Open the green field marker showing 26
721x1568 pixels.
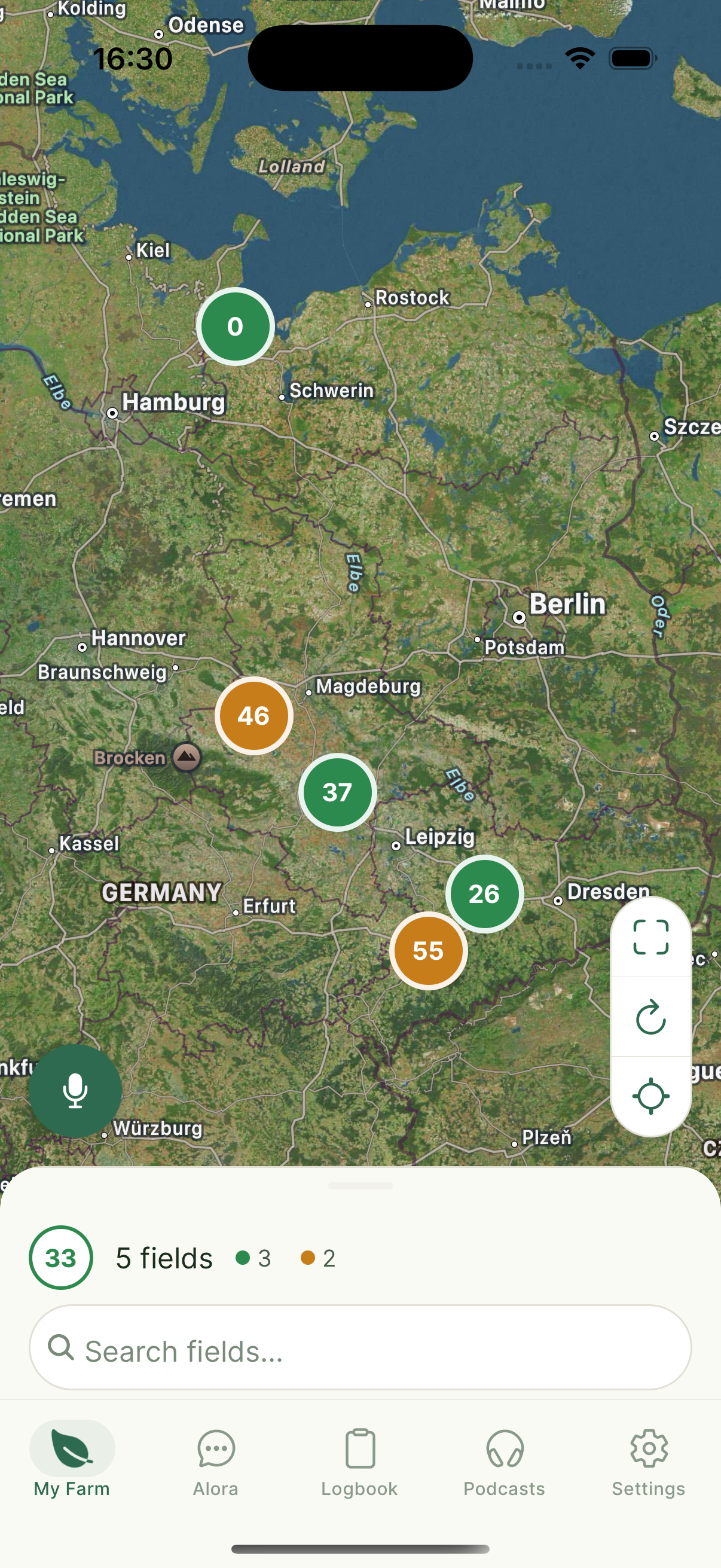pos(484,893)
